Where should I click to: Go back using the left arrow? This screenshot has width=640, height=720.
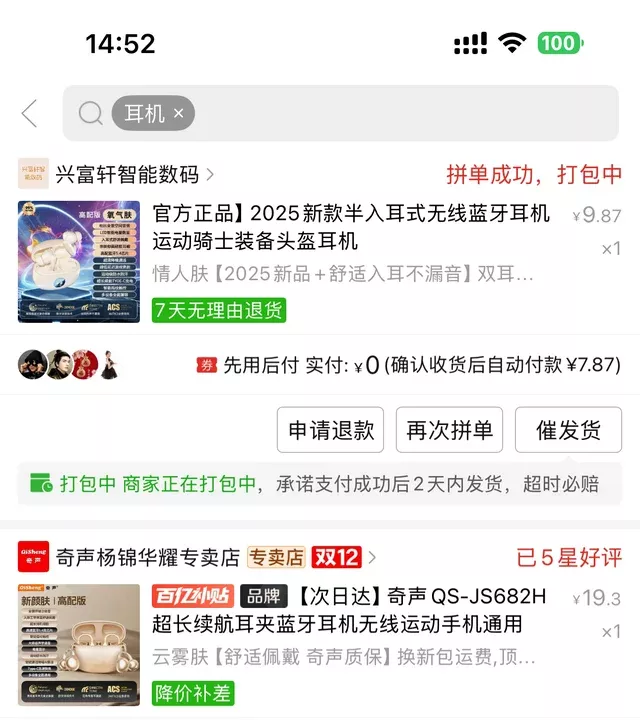pos(29,114)
